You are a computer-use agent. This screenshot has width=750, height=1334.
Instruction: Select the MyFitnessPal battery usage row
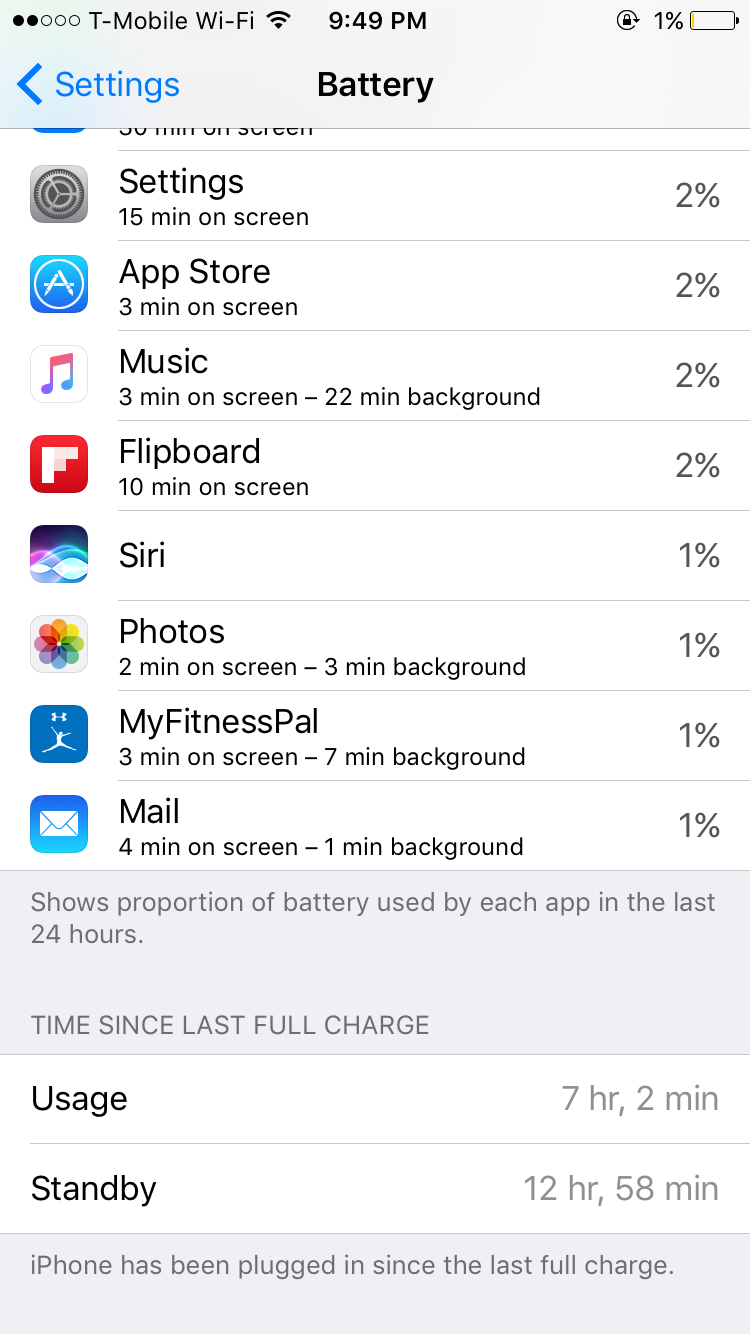375,736
